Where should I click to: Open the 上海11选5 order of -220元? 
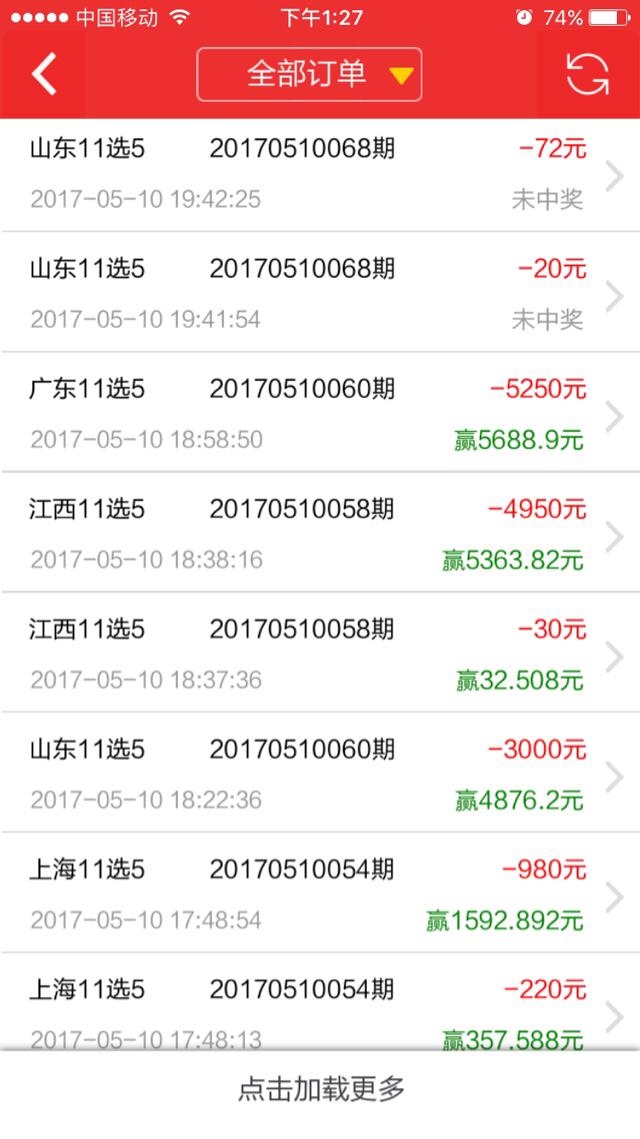(320, 1001)
